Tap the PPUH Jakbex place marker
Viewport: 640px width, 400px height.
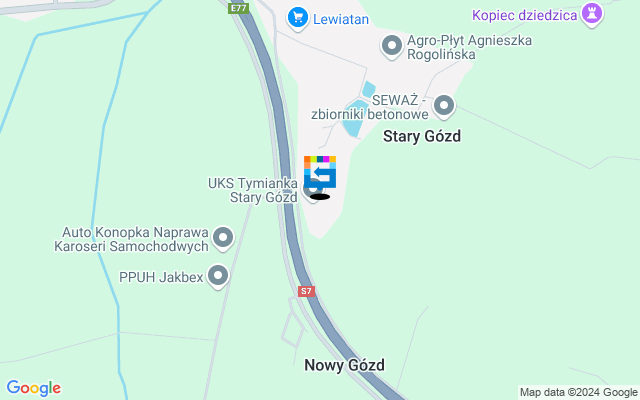click(217, 276)
